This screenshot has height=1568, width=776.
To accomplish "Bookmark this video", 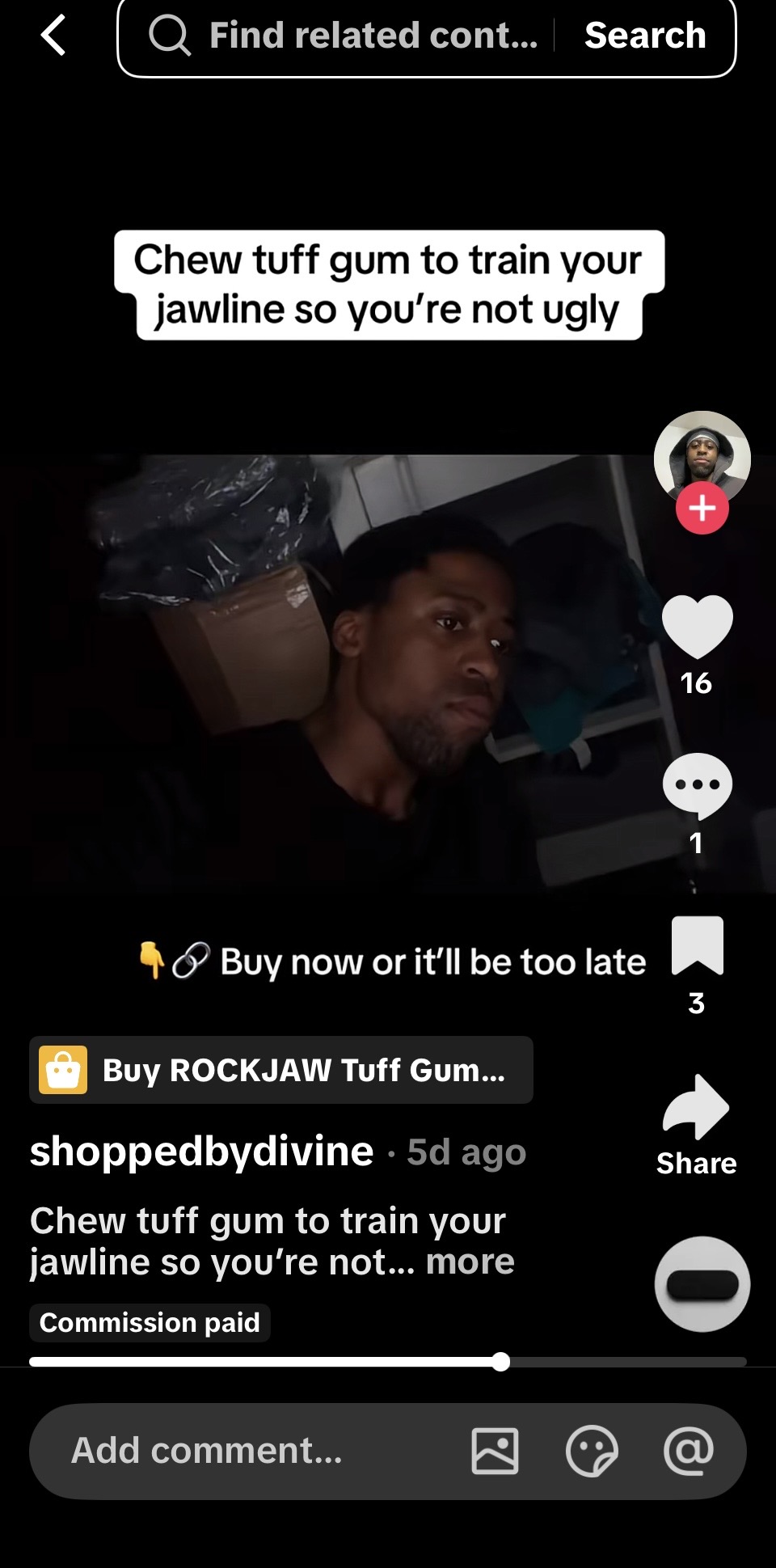I will point(697,945).
